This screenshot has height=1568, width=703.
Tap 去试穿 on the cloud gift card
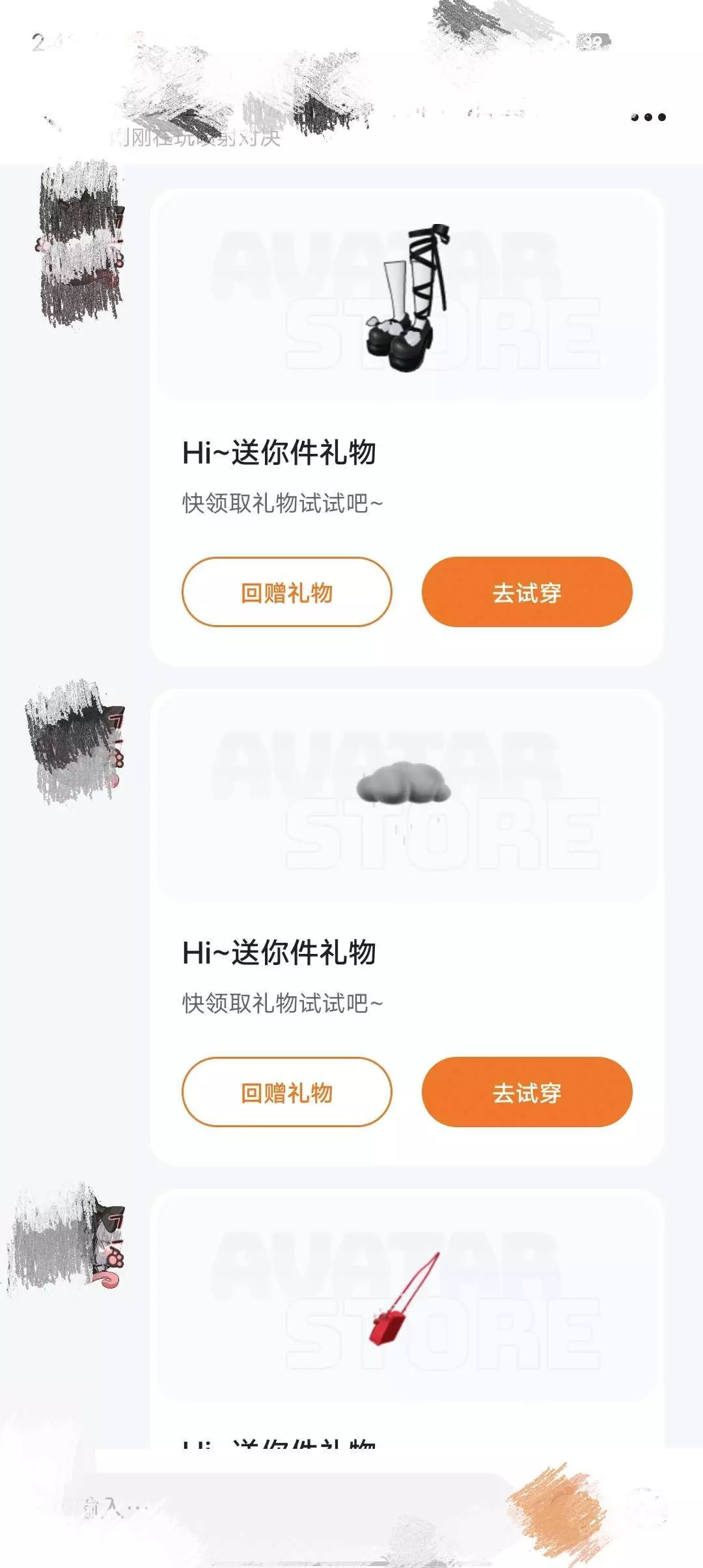click(527, 1092)
